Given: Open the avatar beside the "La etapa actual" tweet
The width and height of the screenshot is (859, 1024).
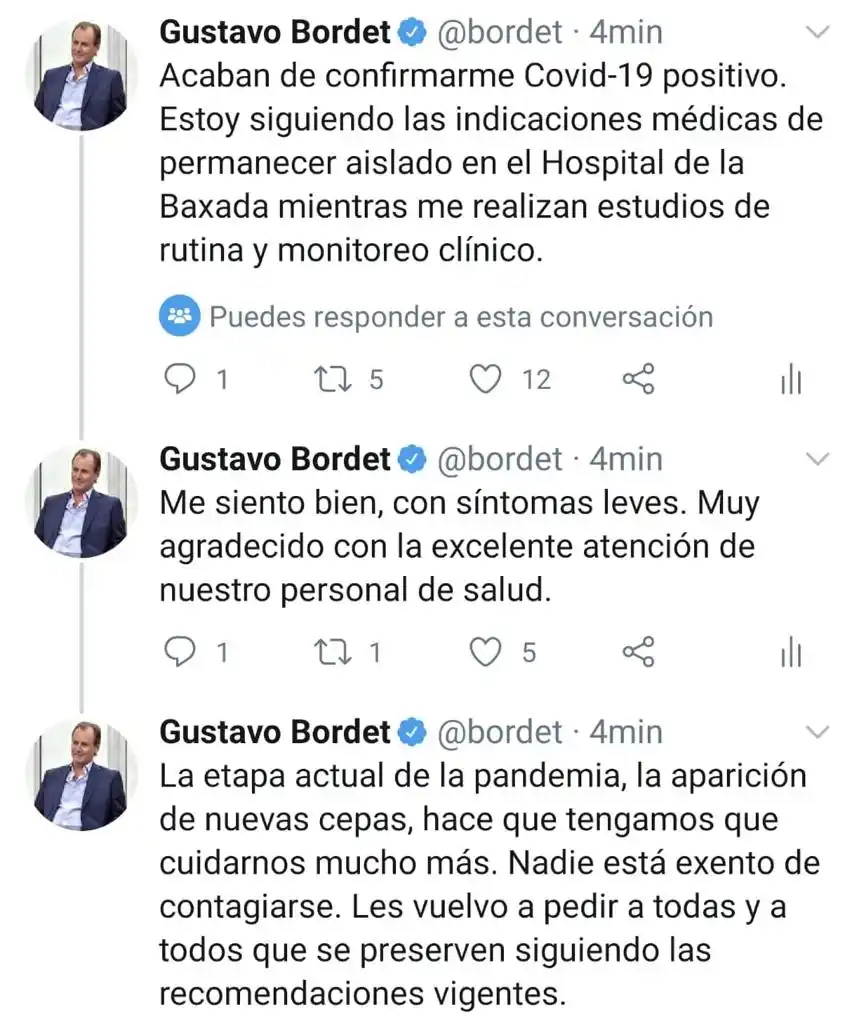Looking at the screenshot, I should 81,775.
